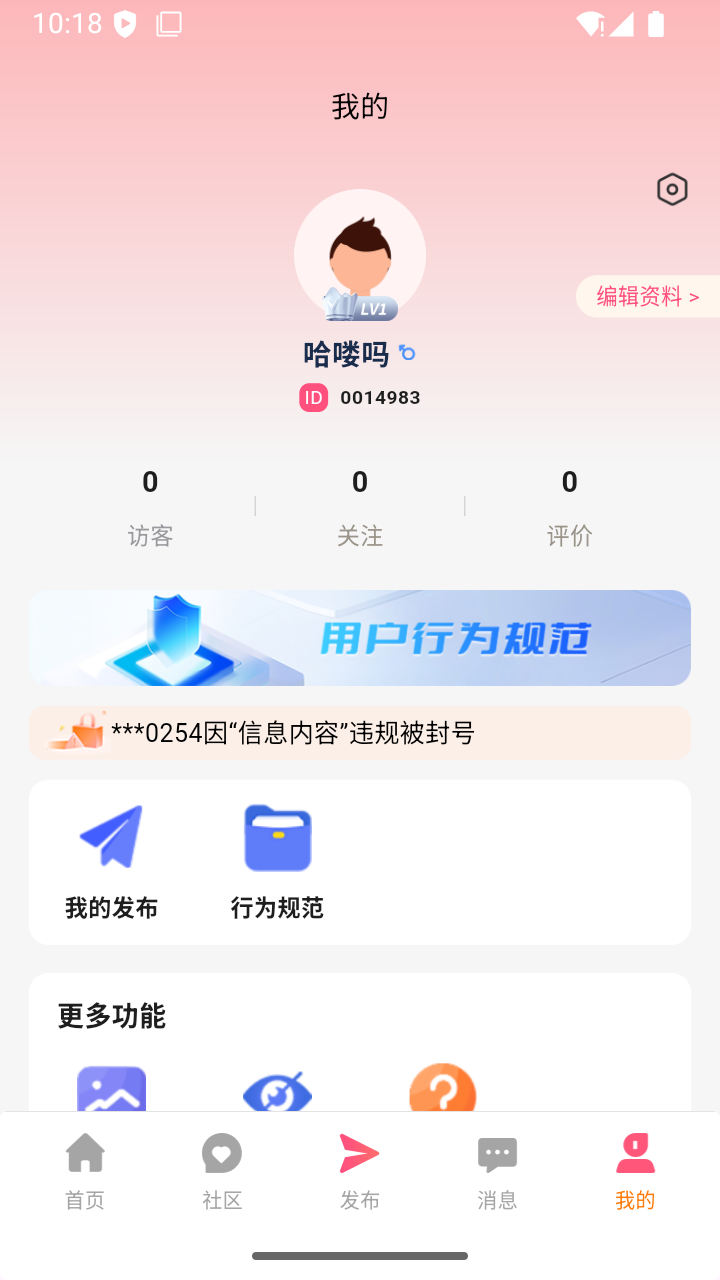Click the 首页 home icon
The image size is (720, 1280).
[x=85, y=1151]
